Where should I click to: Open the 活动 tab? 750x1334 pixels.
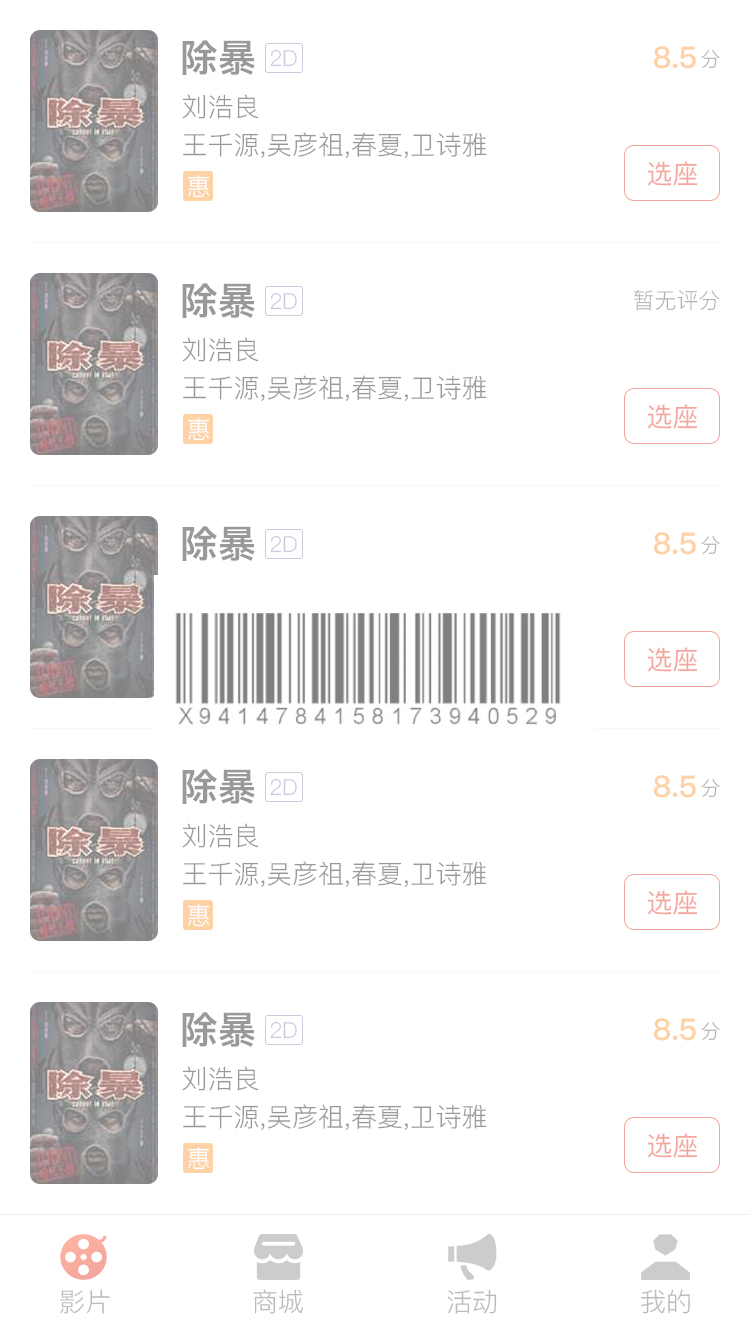pos(471,1274)
